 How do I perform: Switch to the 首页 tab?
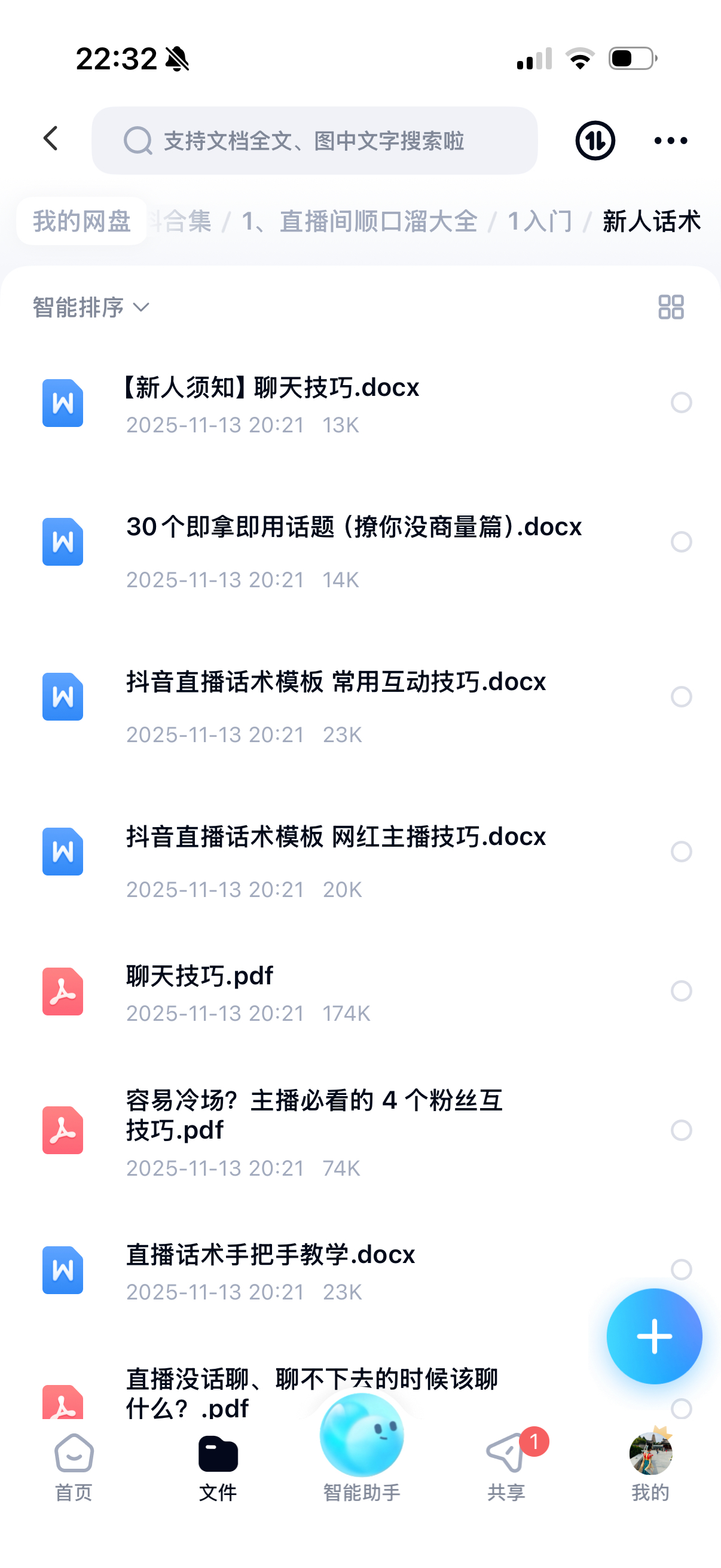tap(74, 1467)
